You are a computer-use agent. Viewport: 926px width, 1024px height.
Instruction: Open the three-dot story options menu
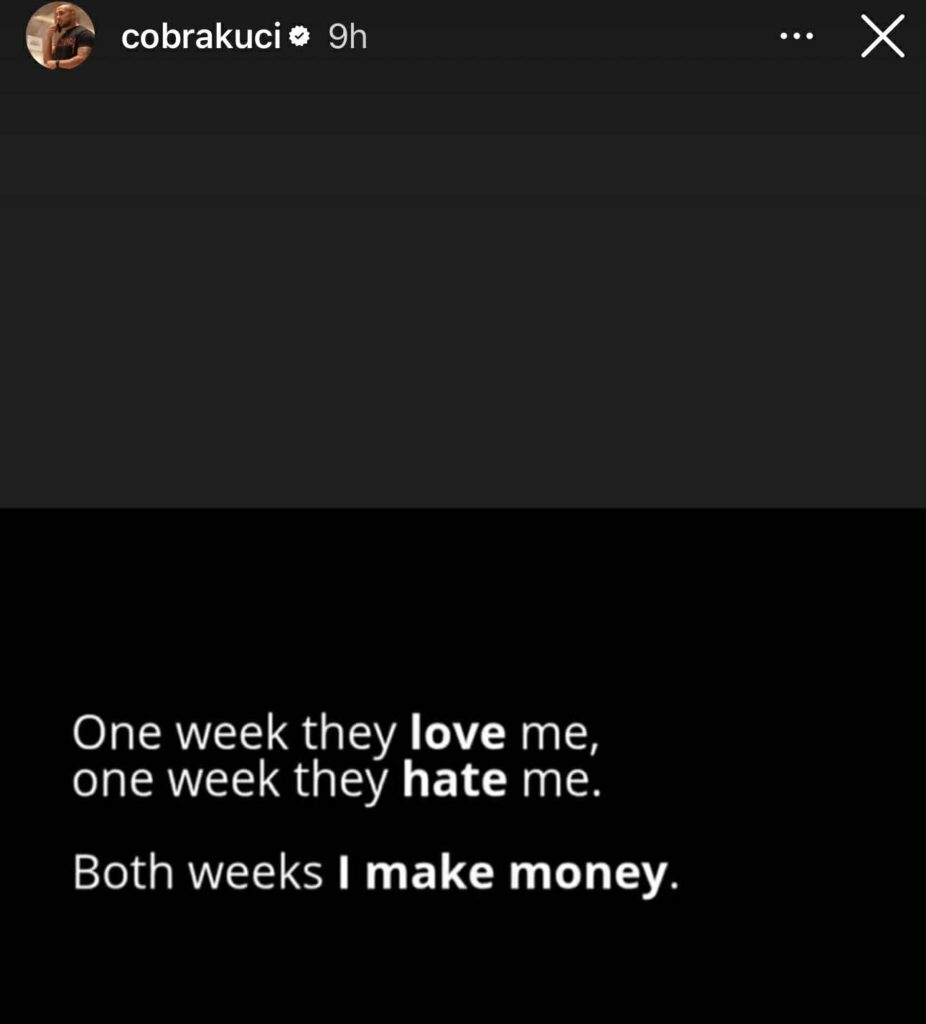(x=796, y=37)
